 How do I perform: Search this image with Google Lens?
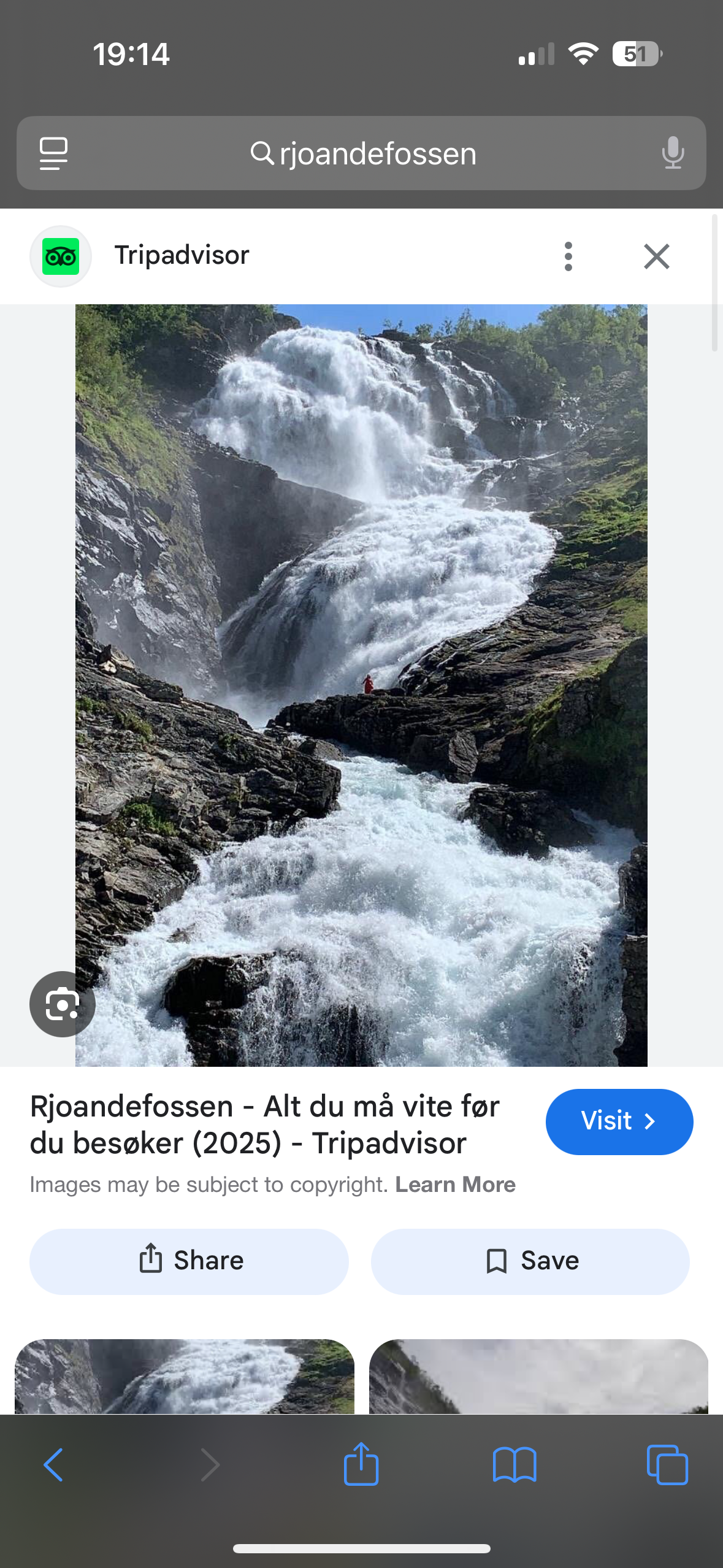62,1004
